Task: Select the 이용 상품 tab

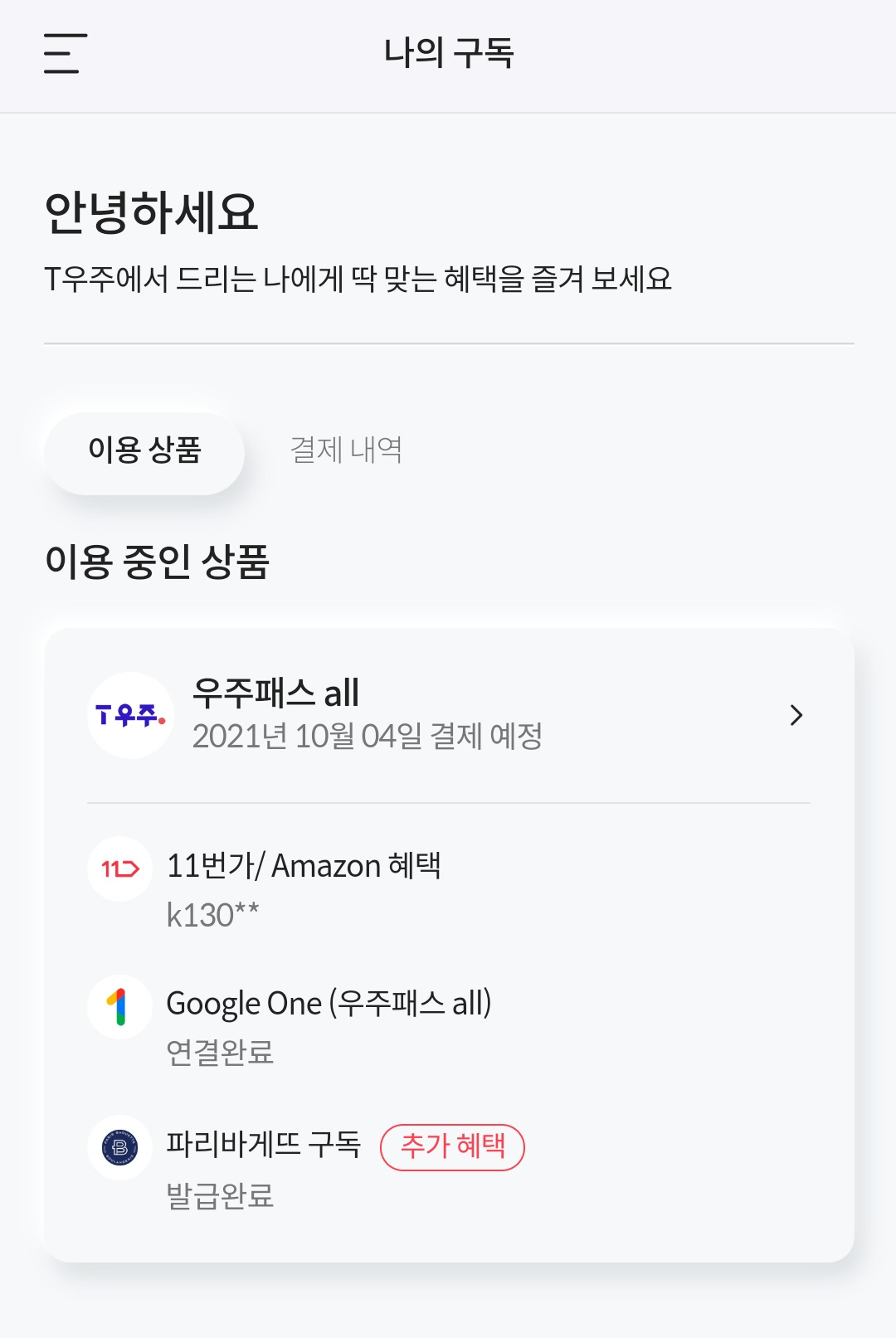Action: (x=144, y=450)
